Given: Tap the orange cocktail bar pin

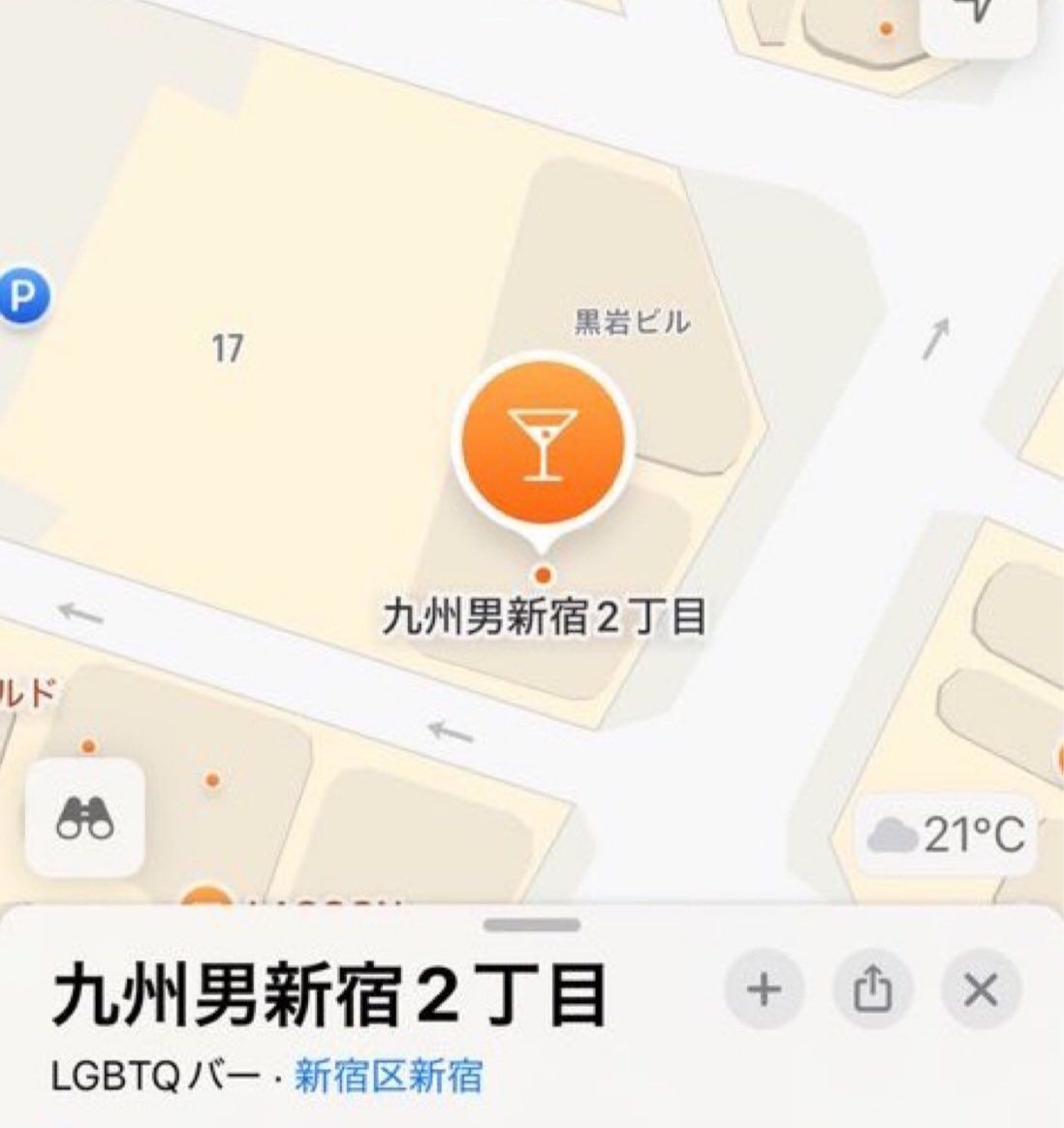Looking at the screenshot, I should tap(543, 445).
